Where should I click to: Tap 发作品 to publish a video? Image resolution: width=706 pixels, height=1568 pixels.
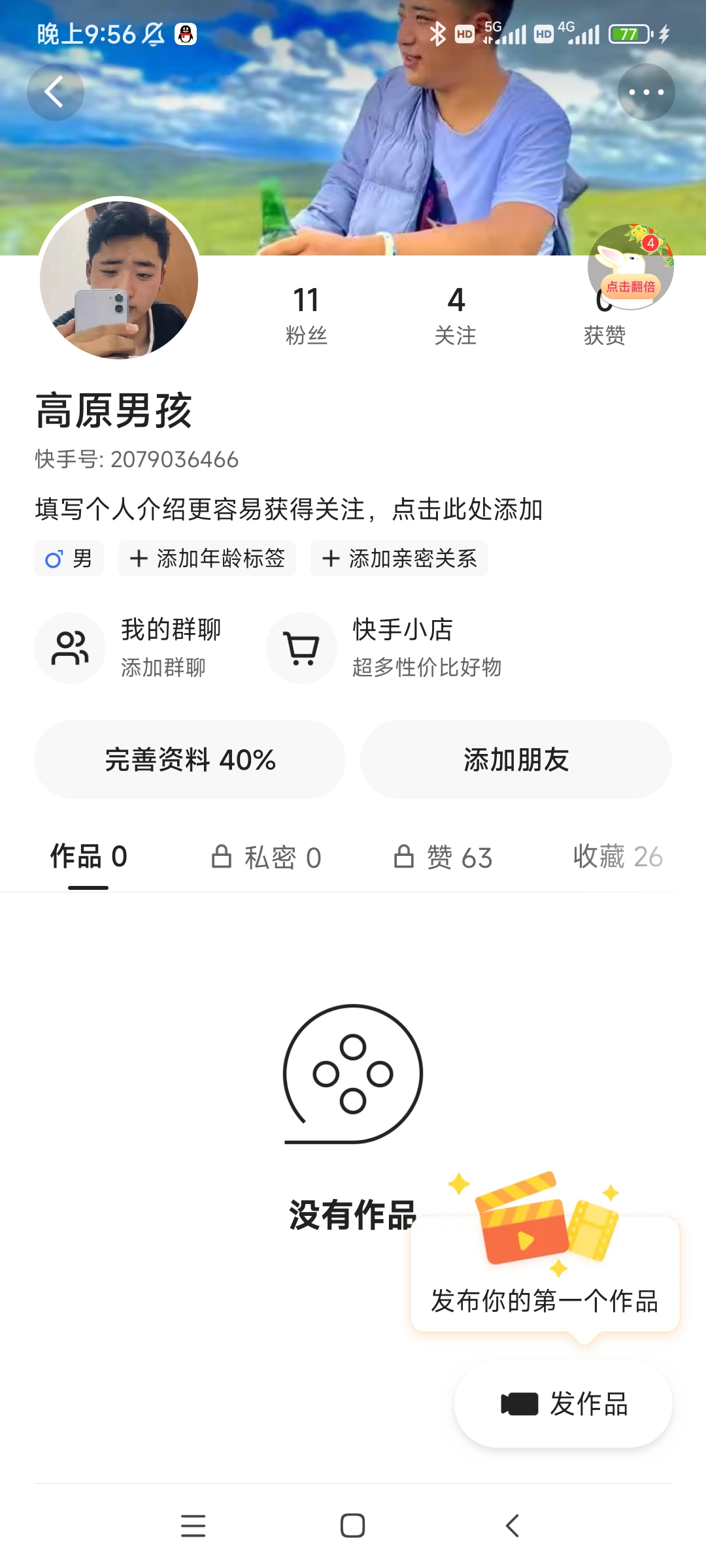point(563,1404)
